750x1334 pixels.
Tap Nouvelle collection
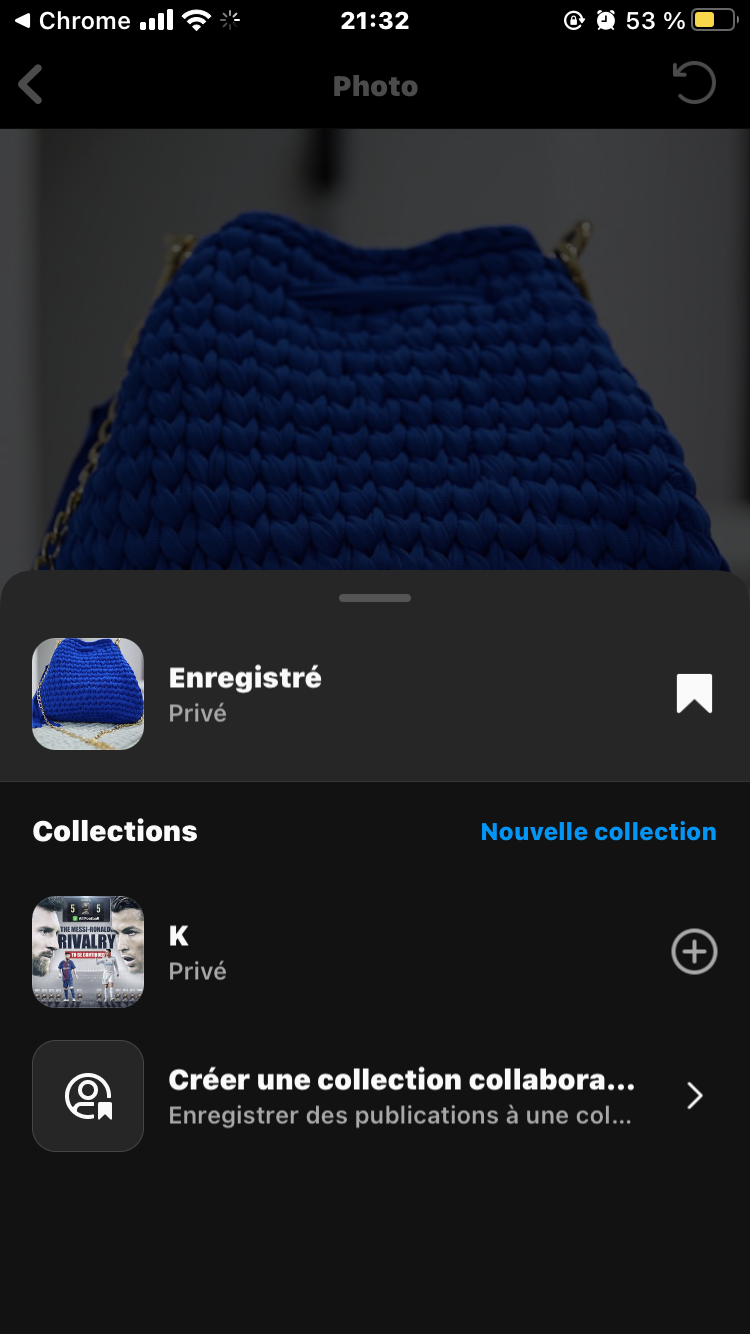(x=598, y=831)
